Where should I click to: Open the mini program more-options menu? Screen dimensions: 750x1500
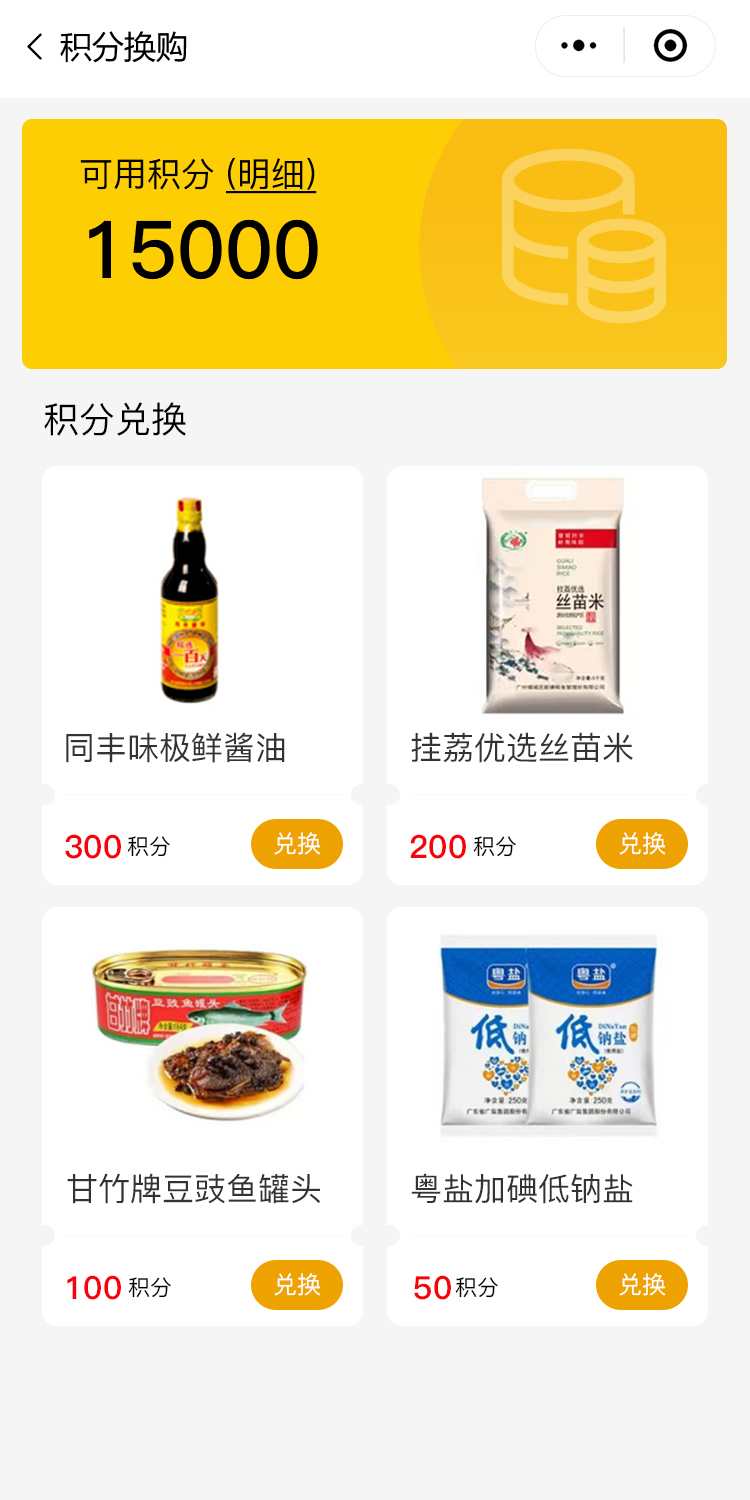[579, 46]
